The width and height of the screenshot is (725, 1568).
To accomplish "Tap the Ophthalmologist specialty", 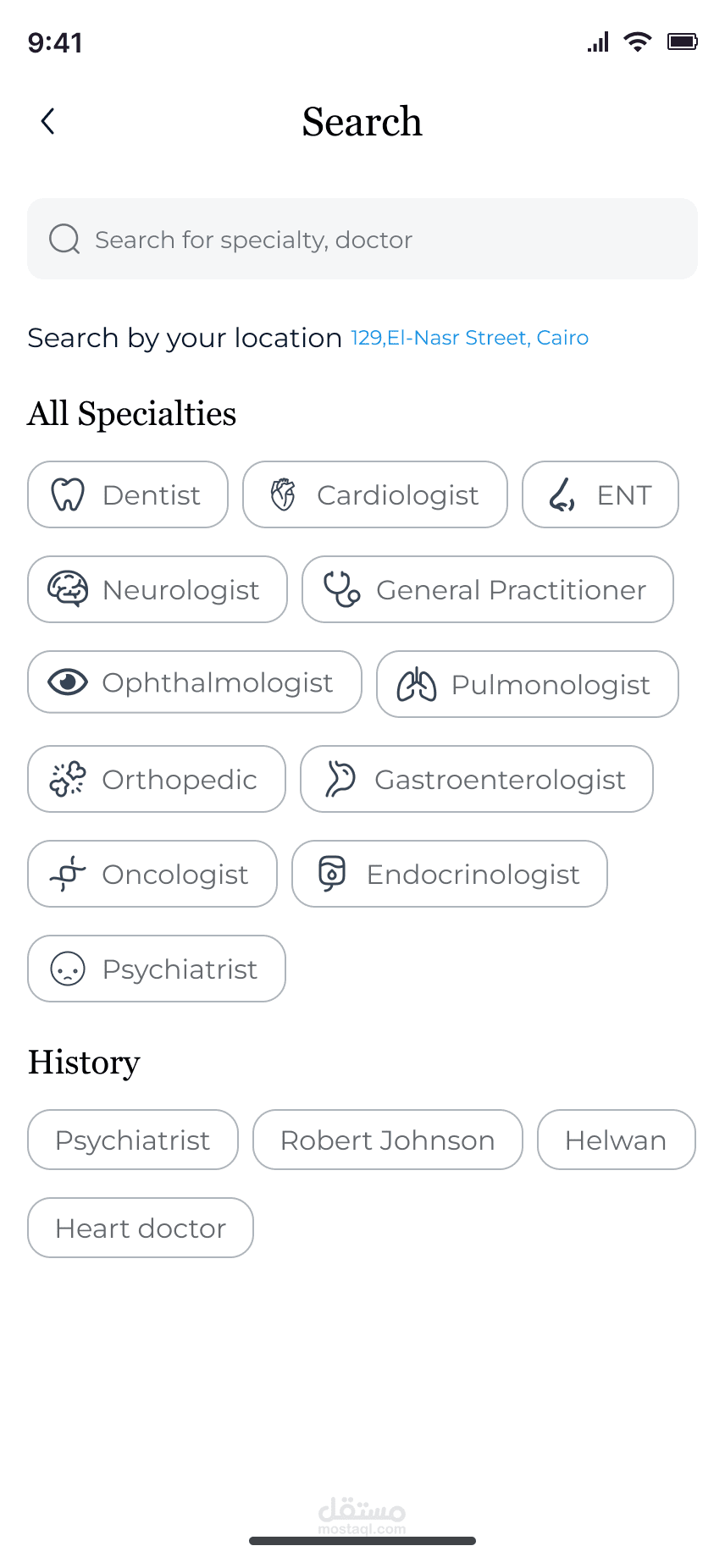I will click(x=194, y=682).
